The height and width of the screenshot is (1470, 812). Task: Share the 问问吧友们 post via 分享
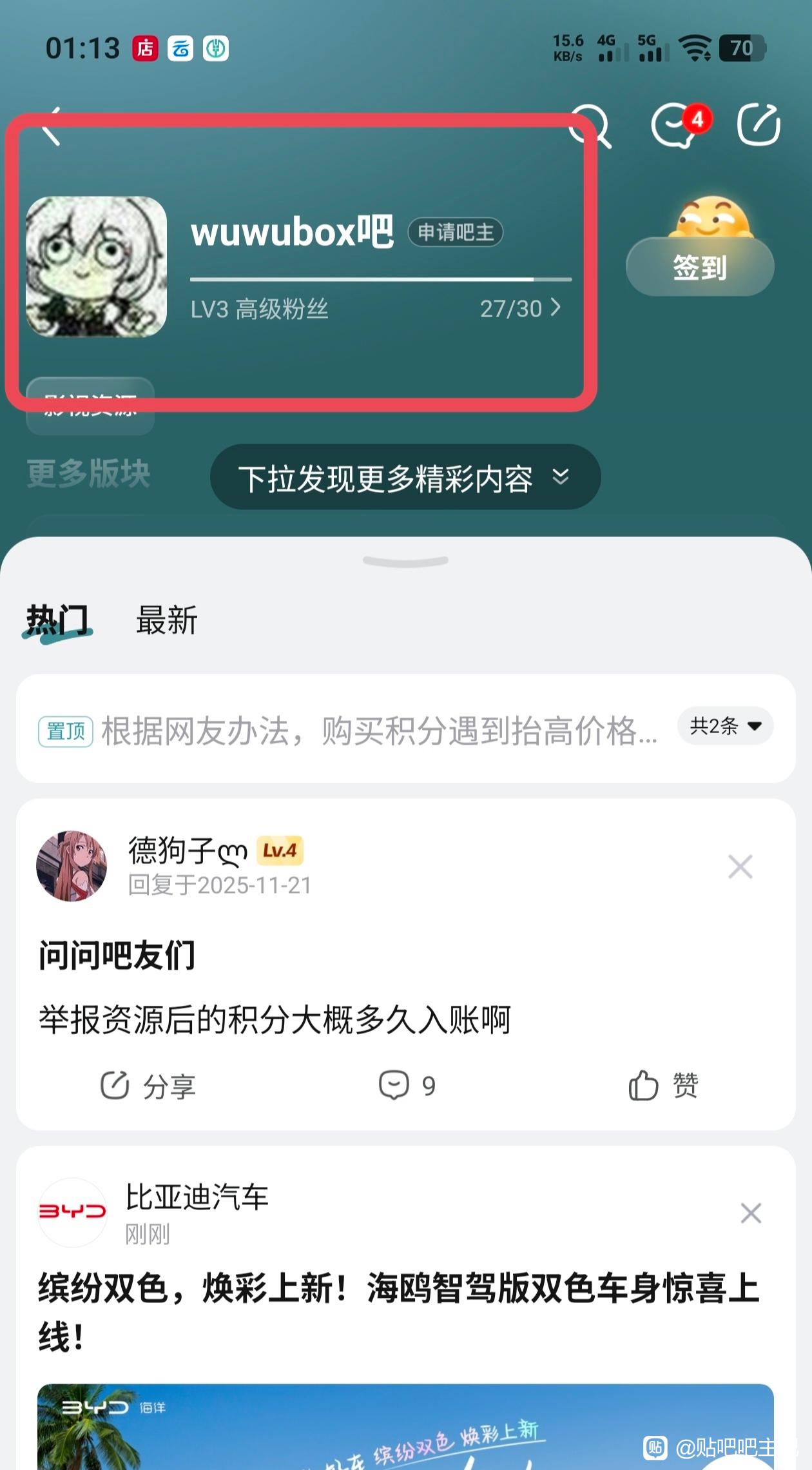148,1086
